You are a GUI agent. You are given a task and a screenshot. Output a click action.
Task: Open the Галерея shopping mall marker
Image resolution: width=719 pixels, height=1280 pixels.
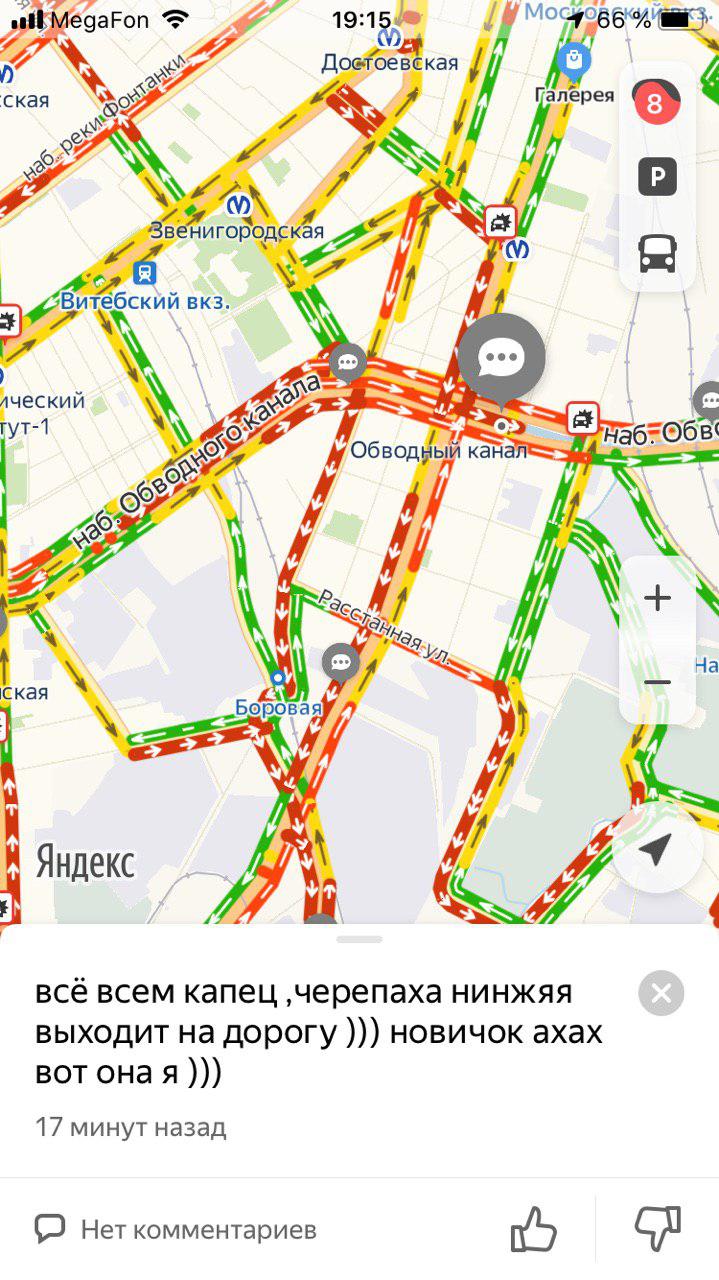[574, 62]
